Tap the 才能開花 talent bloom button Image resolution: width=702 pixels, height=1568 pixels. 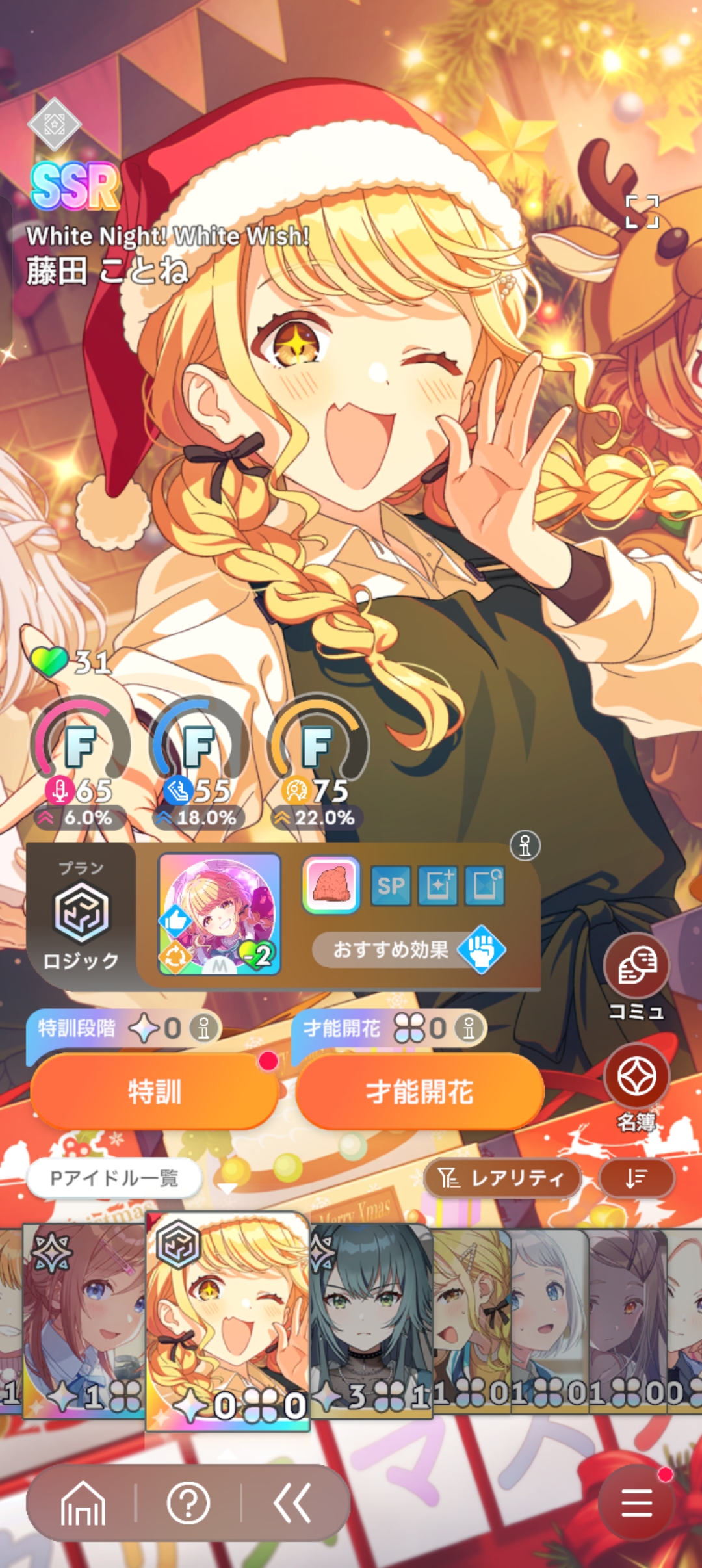click(x=419, y=1091)
